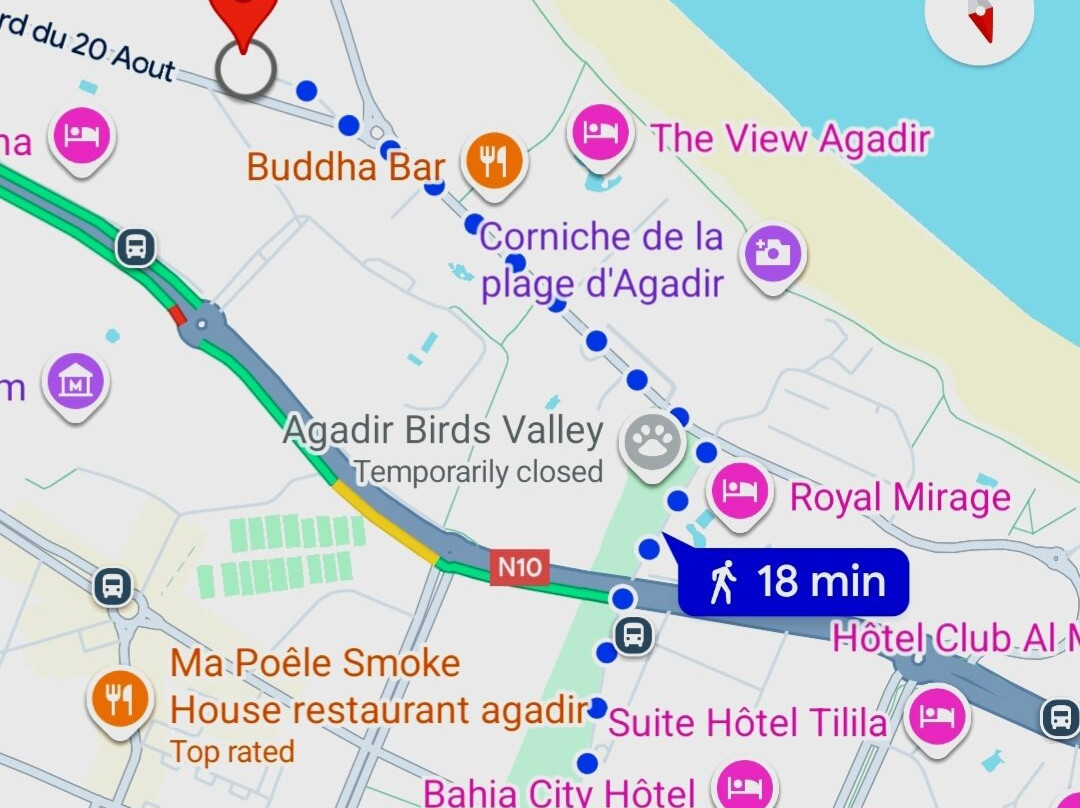Open Corniche de la plage d'Agadir pin
The width and height of the screenshot is (1080, 808).
773,252
